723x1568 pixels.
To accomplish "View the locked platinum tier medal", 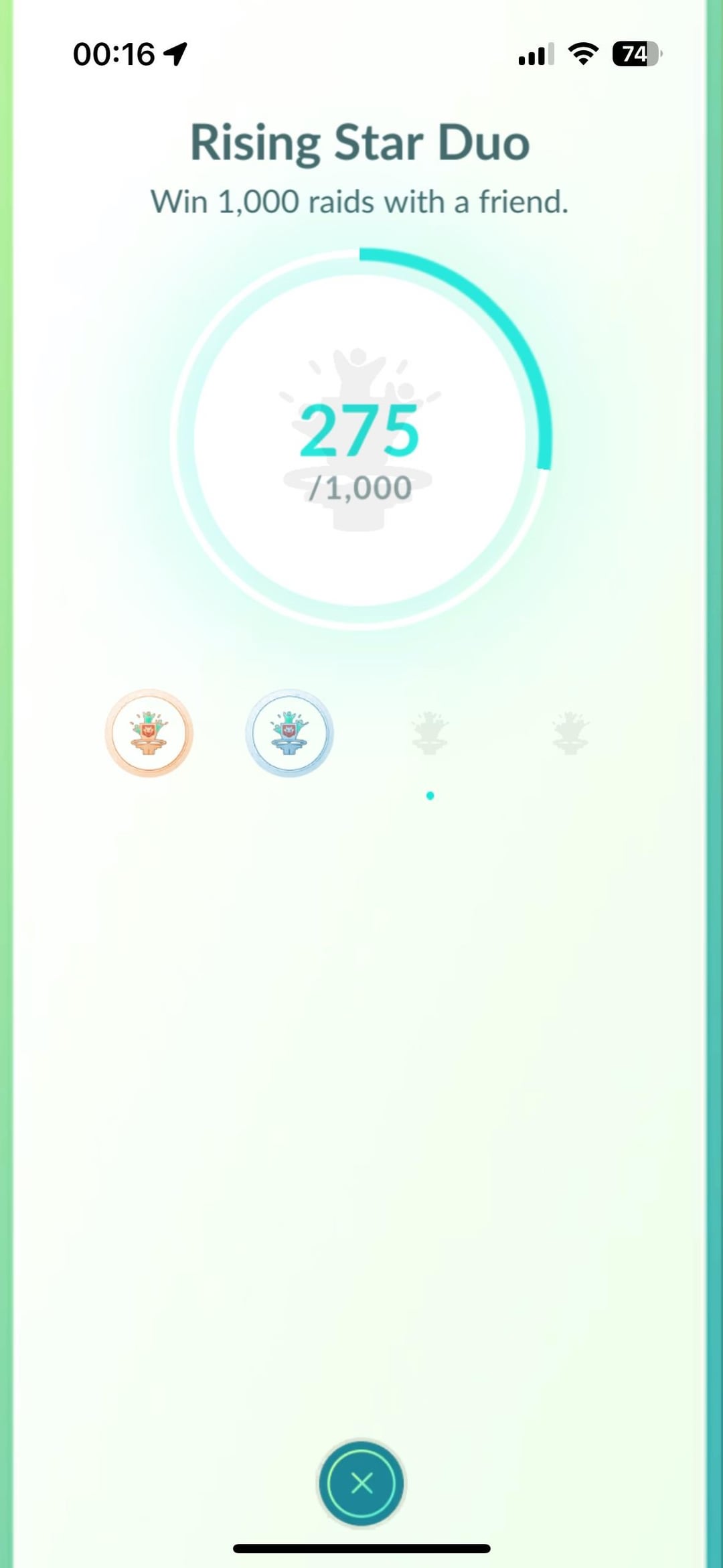I will 570,733.
